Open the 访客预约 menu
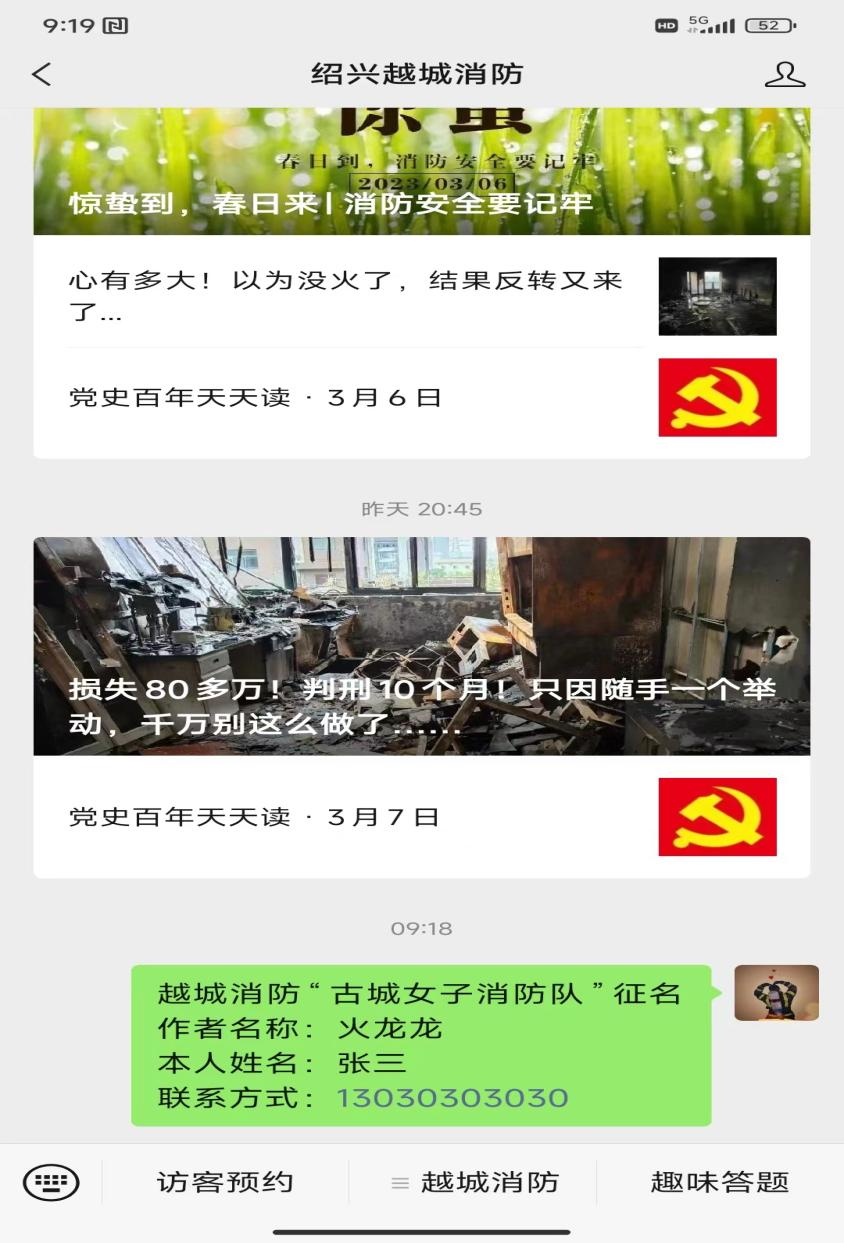Image resolution: width=844 pixels, height=1243 pixels. point(225,1182)
